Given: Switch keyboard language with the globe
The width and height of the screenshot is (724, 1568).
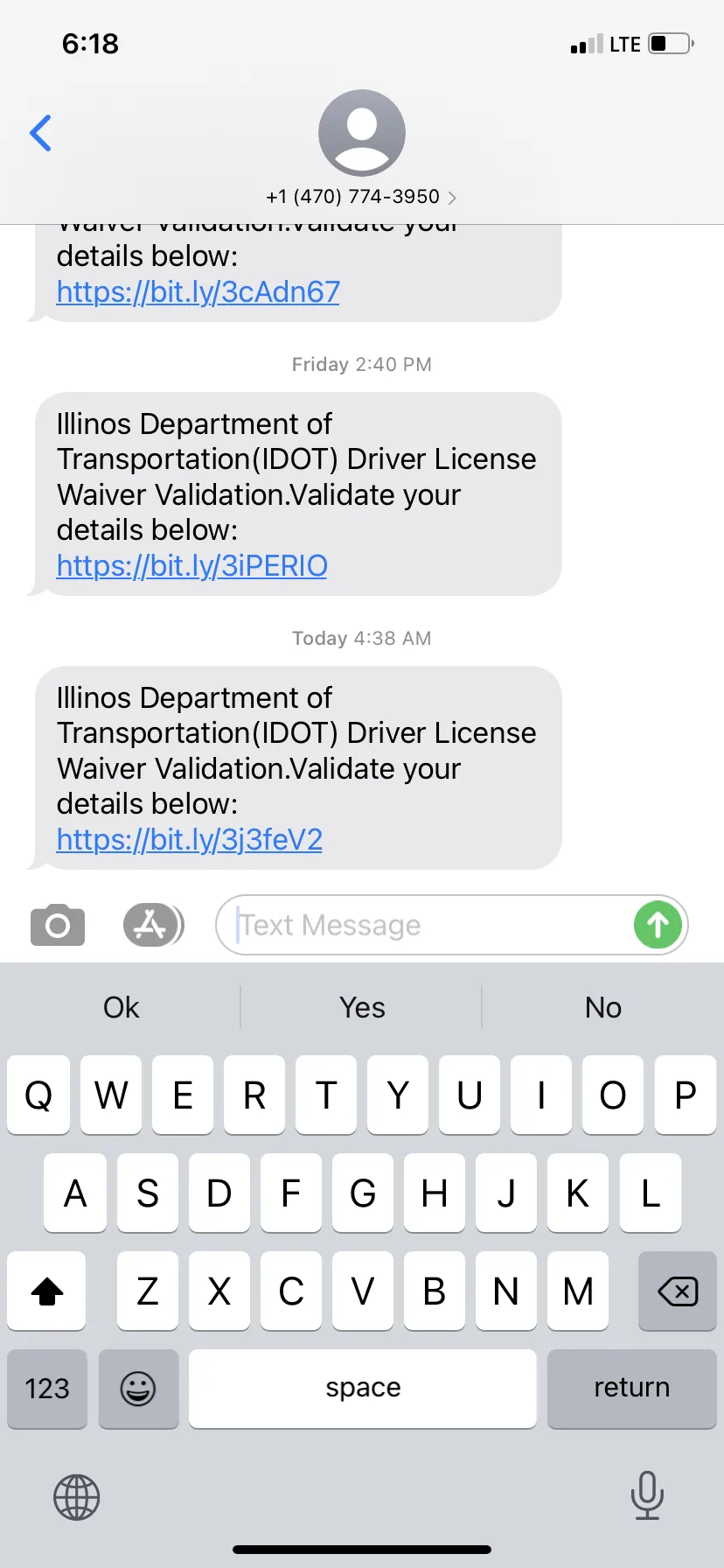Looking at the screenshot, I should tap(77, 1497).
